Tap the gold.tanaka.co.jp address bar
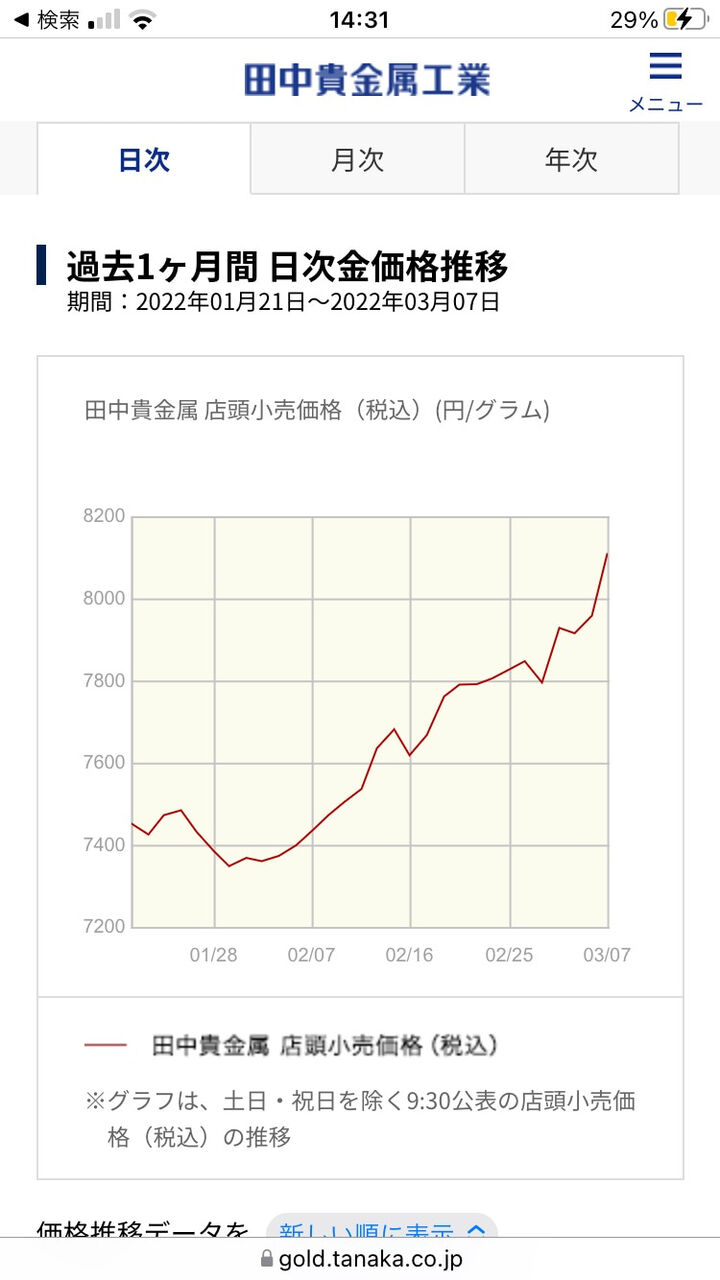Viewport: 720px width, 1280px height. click(360, 1259)
